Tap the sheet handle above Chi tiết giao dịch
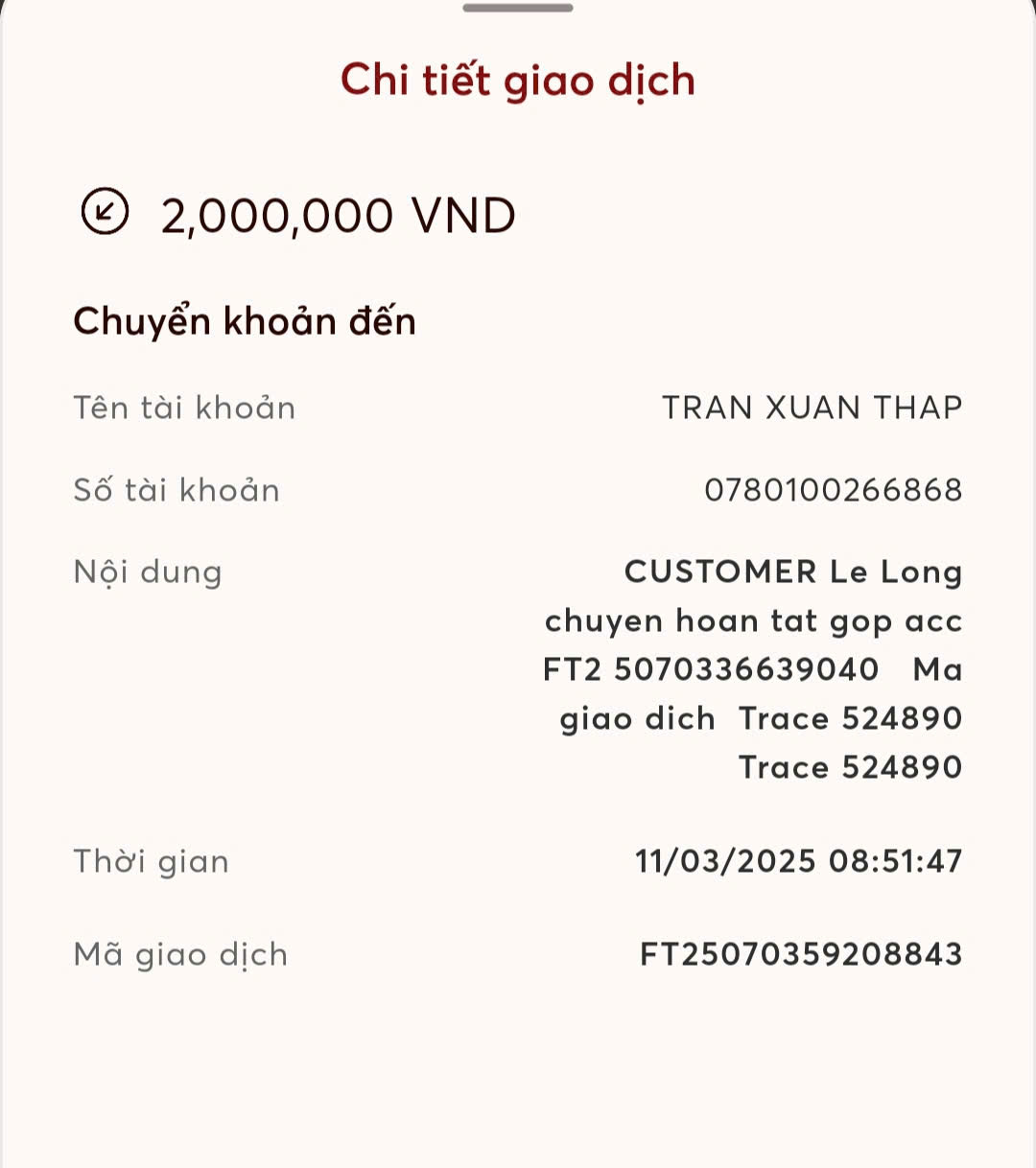This screenshot has width=1036, height=1168. [518, 8]
